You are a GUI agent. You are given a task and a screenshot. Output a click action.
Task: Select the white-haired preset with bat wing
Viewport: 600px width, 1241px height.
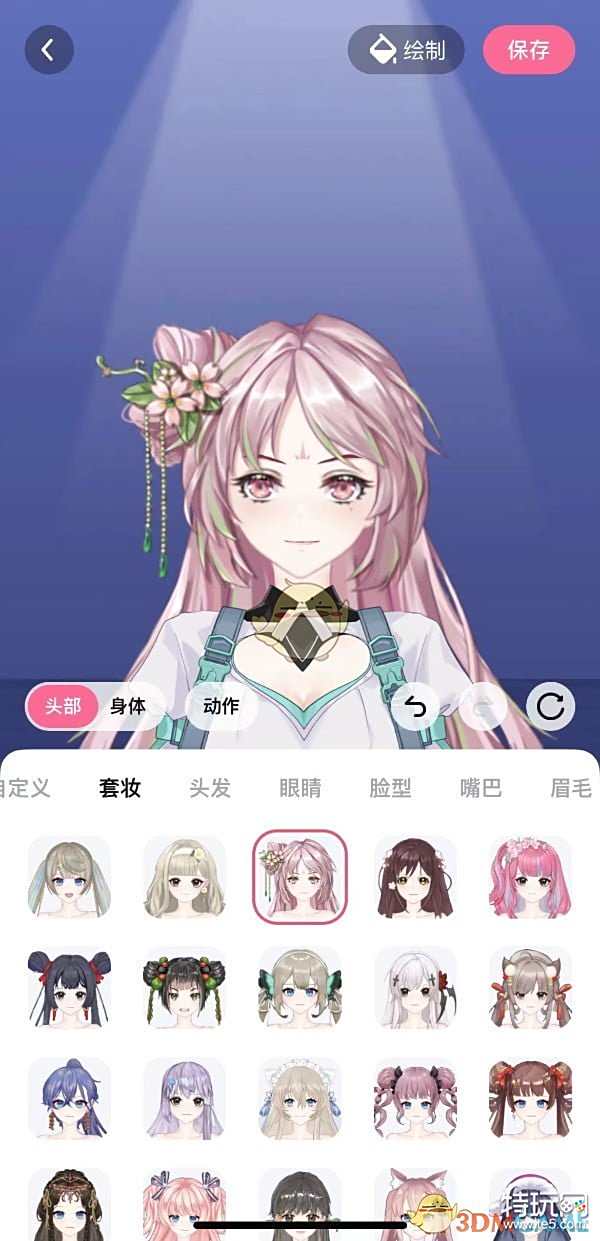pos(415,987)
